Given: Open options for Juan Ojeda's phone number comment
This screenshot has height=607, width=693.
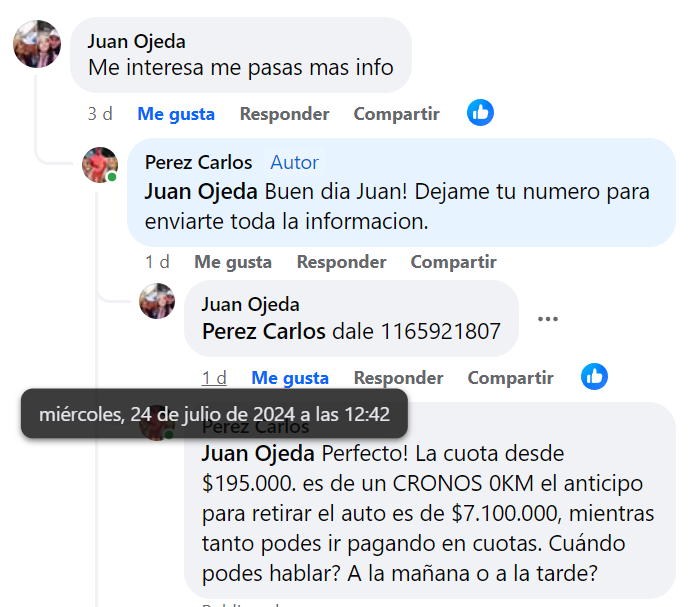Looking at the screenshot, I should 547,319.
